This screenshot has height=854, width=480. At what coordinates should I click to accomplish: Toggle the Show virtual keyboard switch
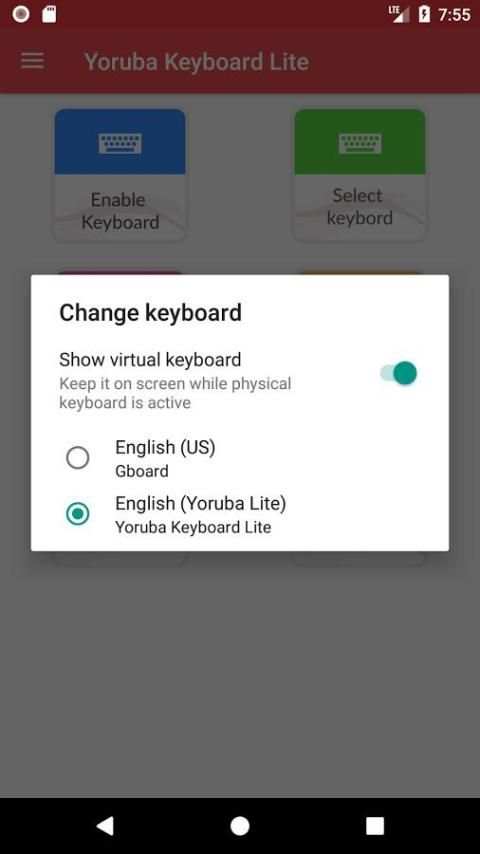click(399, 373)
